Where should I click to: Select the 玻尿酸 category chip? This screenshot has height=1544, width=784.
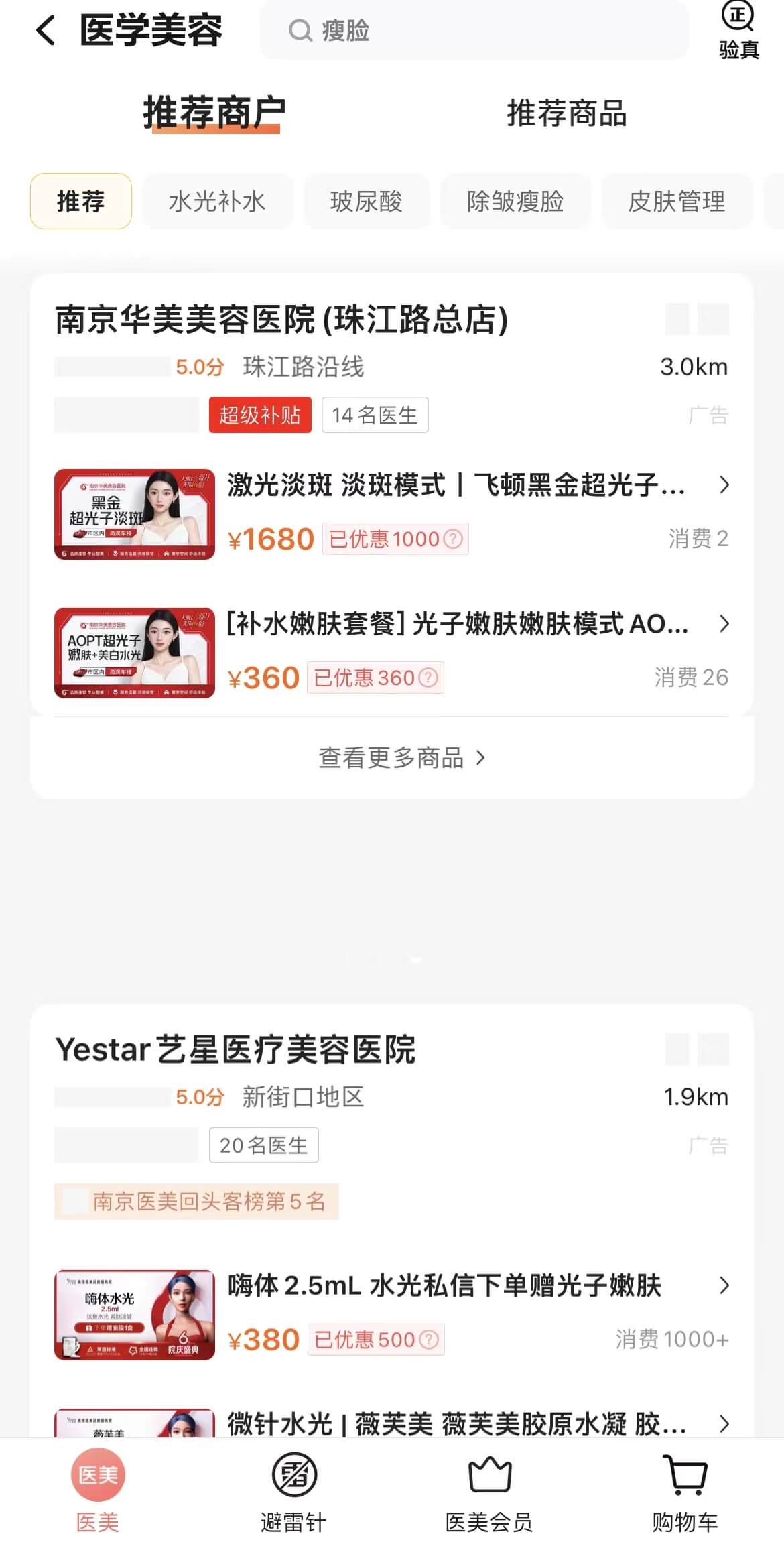pos(366,202)
